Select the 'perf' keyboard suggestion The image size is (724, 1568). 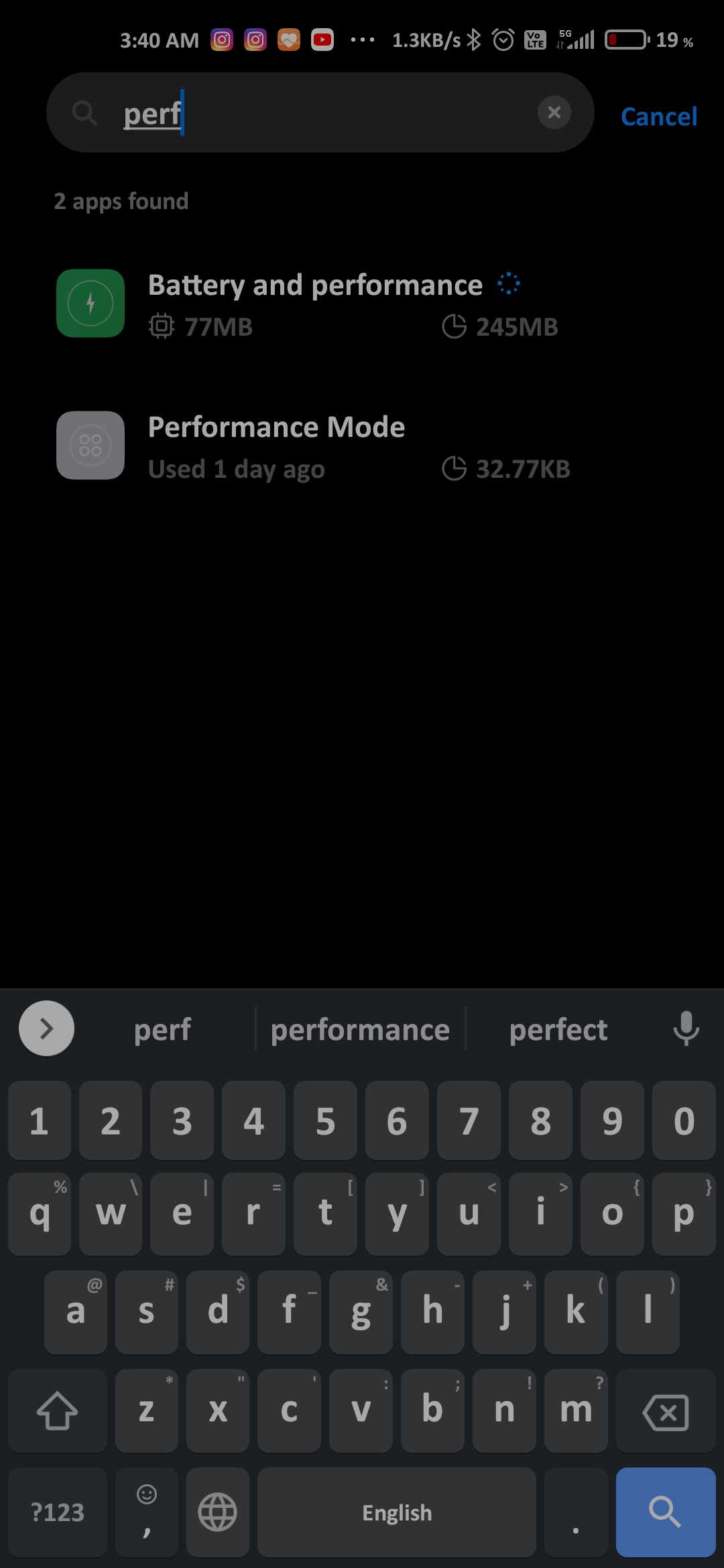162,1030
